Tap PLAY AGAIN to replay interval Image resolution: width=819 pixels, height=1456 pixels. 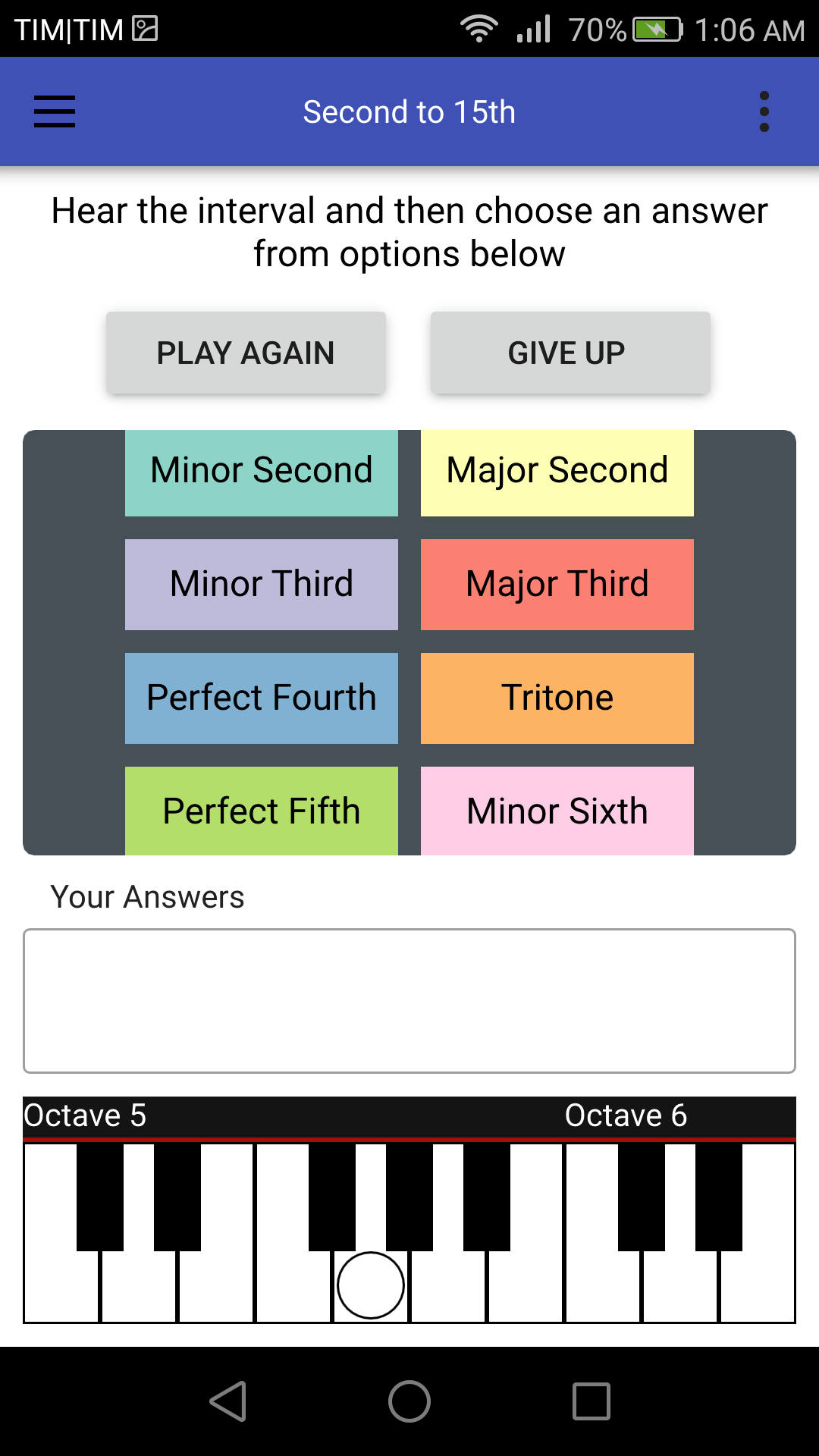[246, 353]
